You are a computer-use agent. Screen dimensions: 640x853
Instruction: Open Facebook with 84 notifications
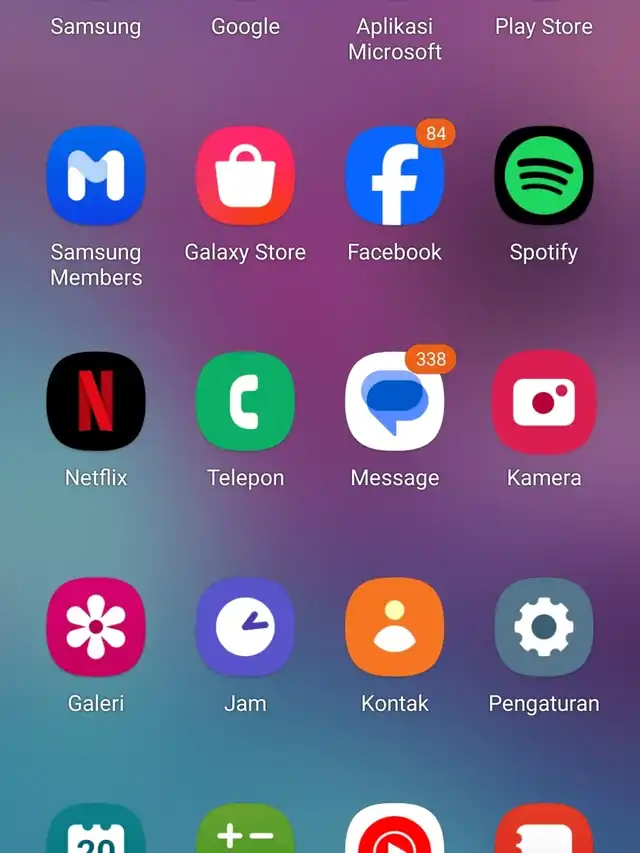click(x=394, y=176)
